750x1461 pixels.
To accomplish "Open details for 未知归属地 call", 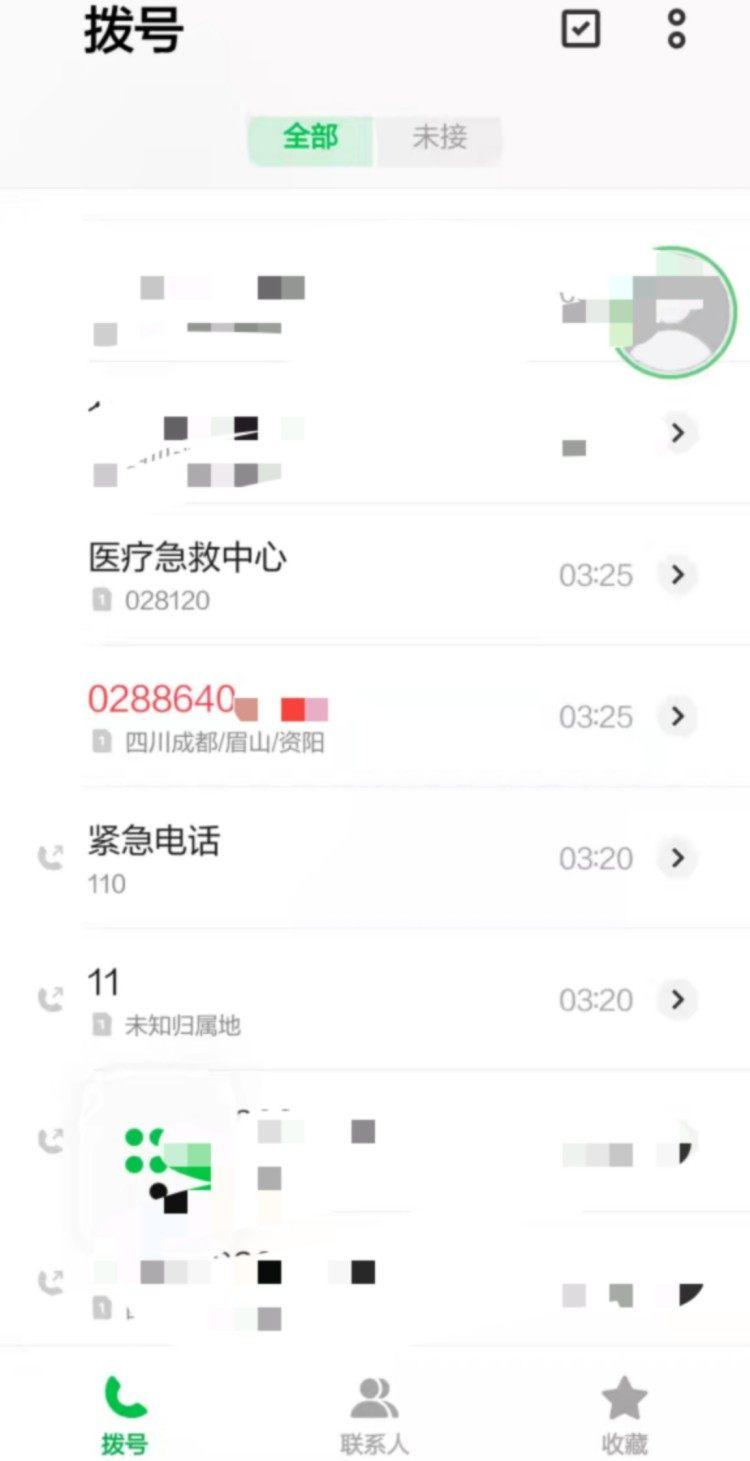I will [x=678, y=999].
